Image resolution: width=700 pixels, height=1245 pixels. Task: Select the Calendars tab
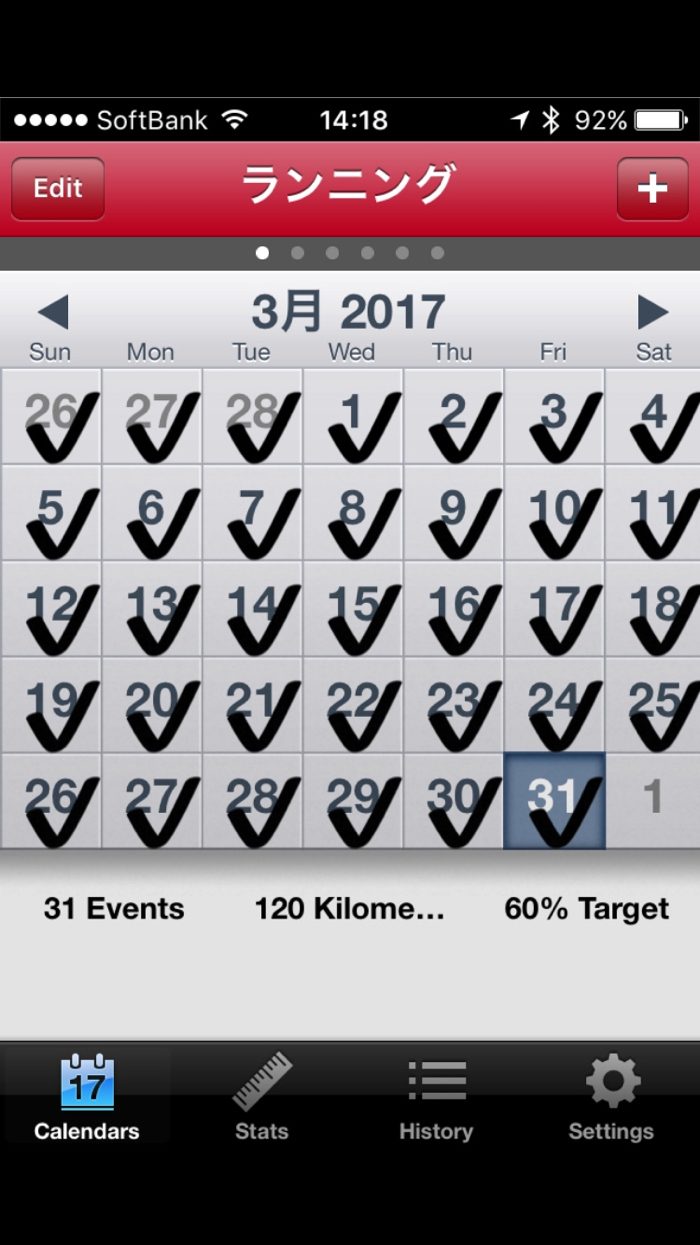pos(87,1097)
